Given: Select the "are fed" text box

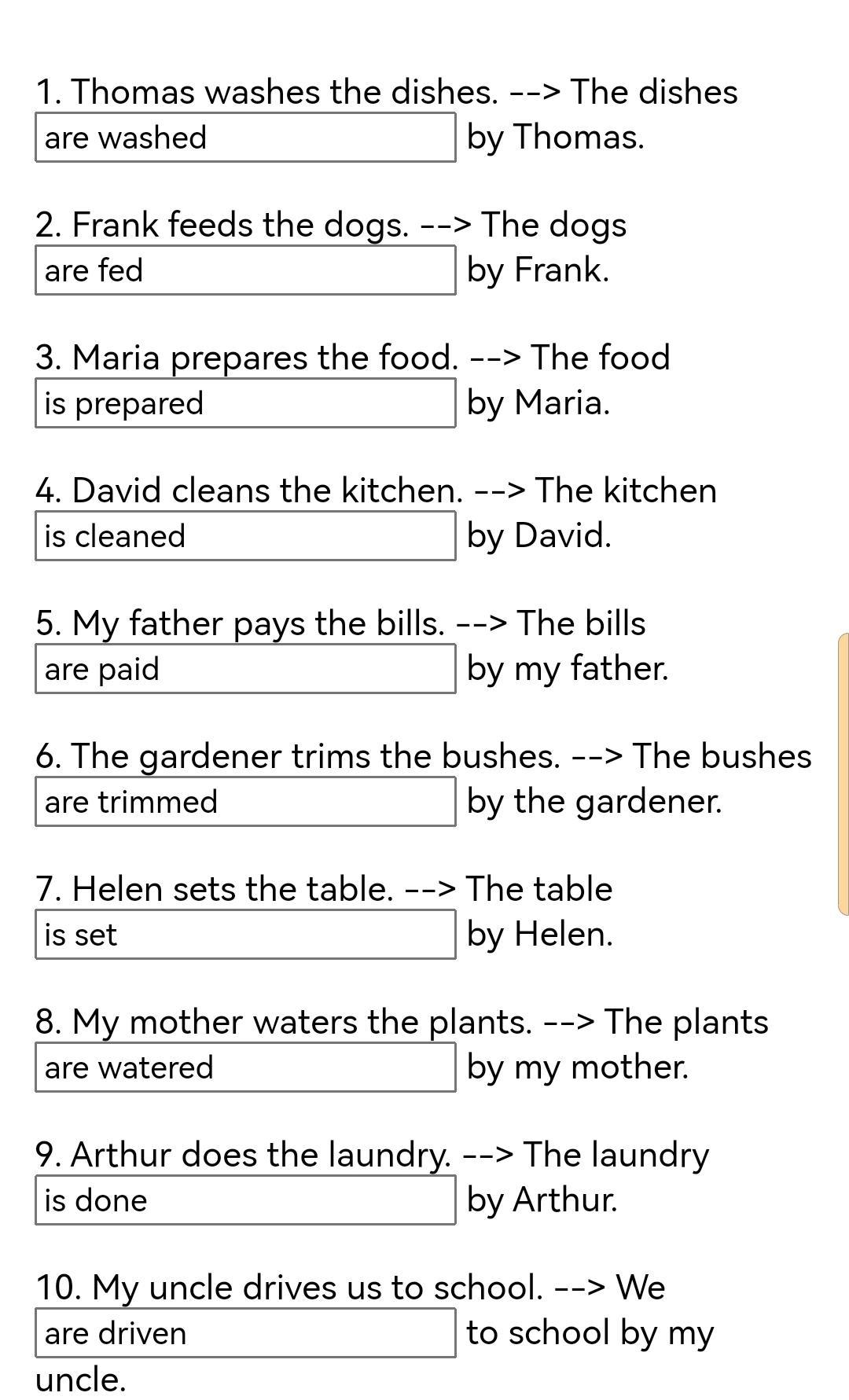Looking at the screenshot, I should 245,270.
